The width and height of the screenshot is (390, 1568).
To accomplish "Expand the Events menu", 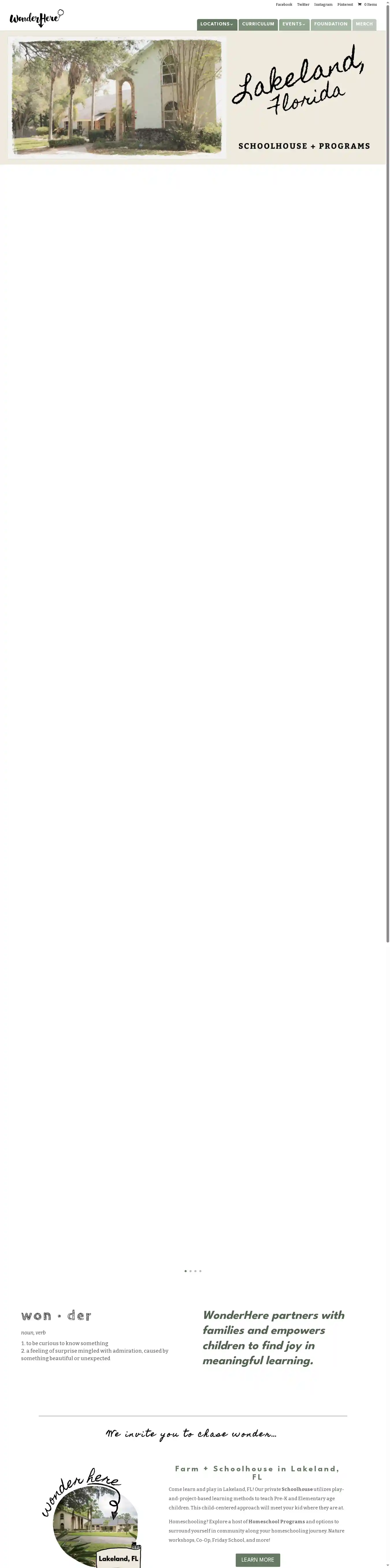I will (294, 24).
